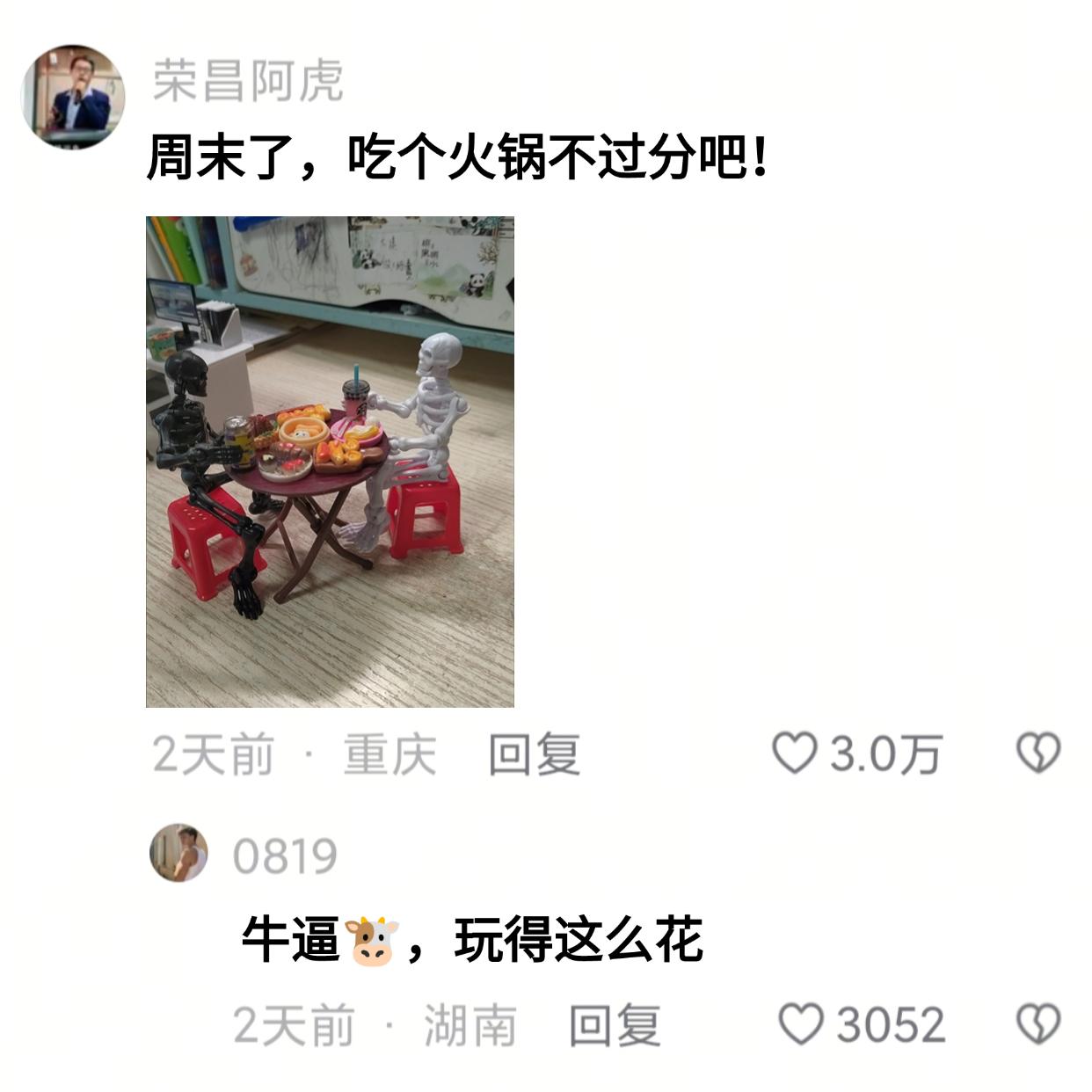The height and width of the screenshot is (1092, 1092).
Task: Tap the username 0819
Action: point(285,855)
